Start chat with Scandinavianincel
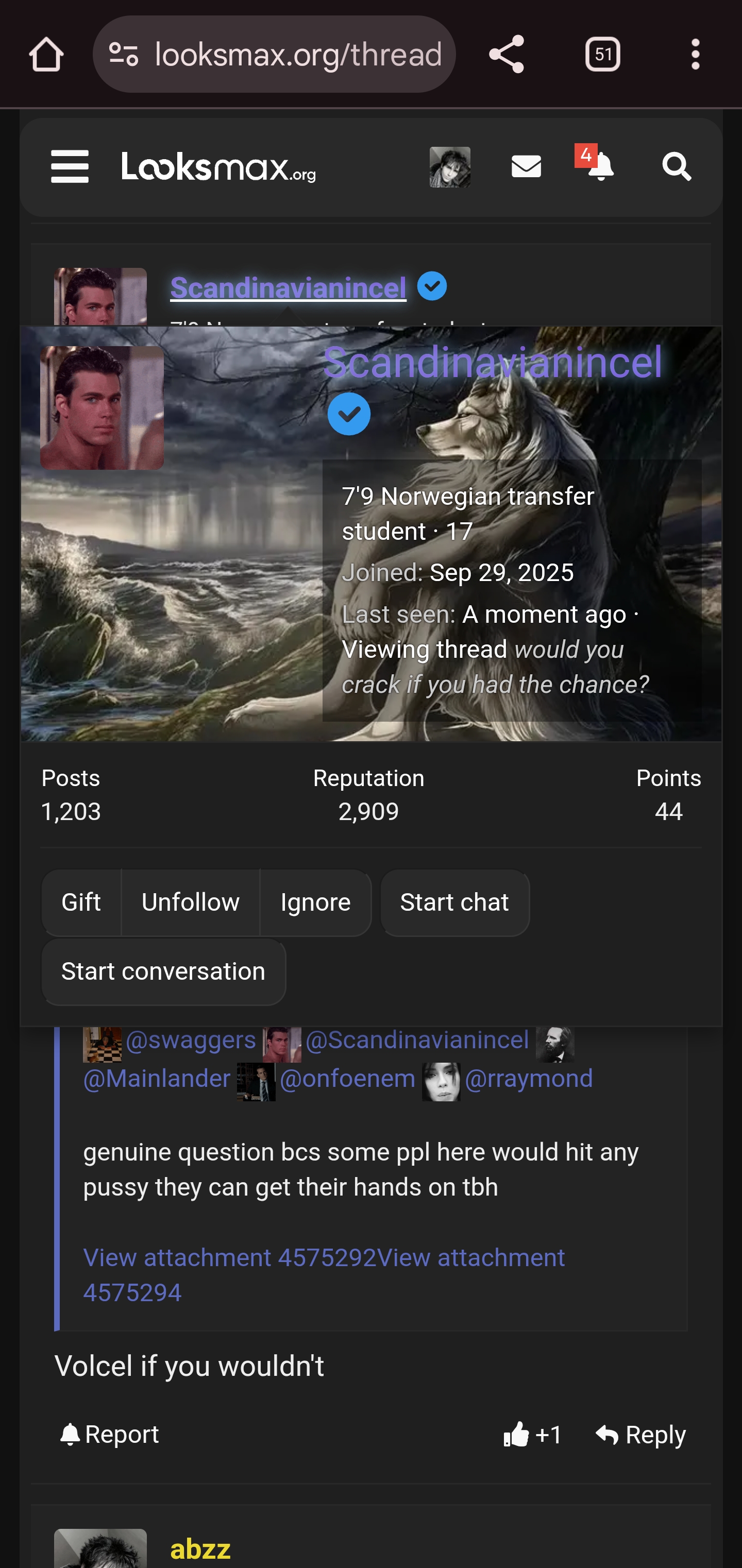Viewport: 742px width, 1568px height. click(x=454, y=902)
